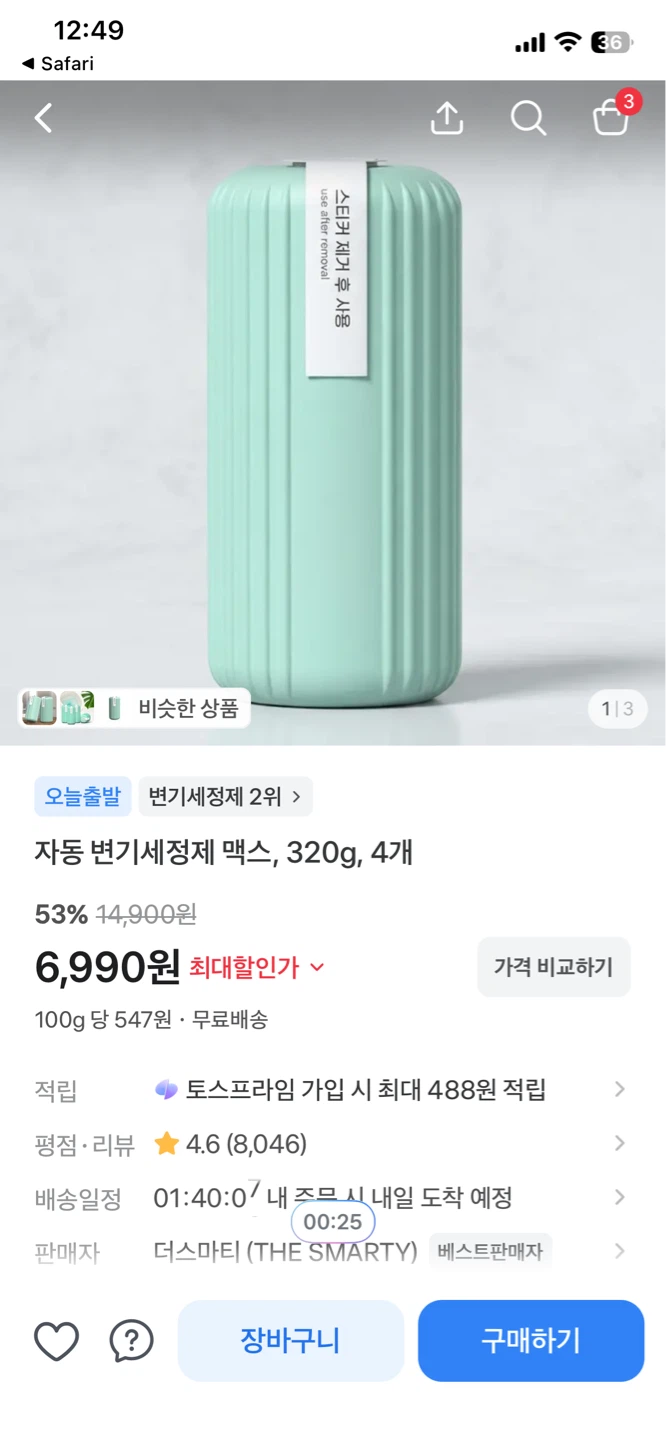Screen dimensions: 666x1440
Task: Add product to wishlist with the heart
Action: coord(57,1341)
